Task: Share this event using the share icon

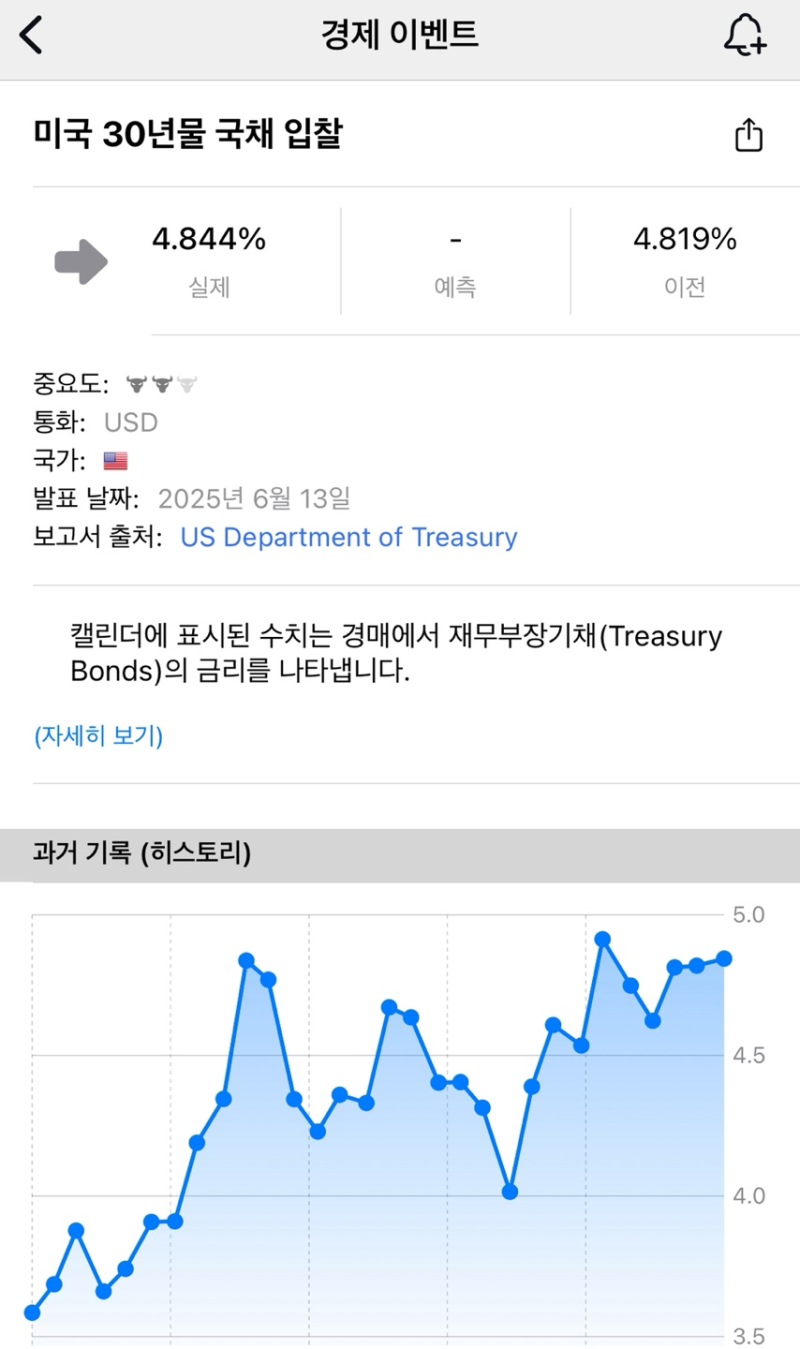Action: pyautogui.click(x=748, y=133)
